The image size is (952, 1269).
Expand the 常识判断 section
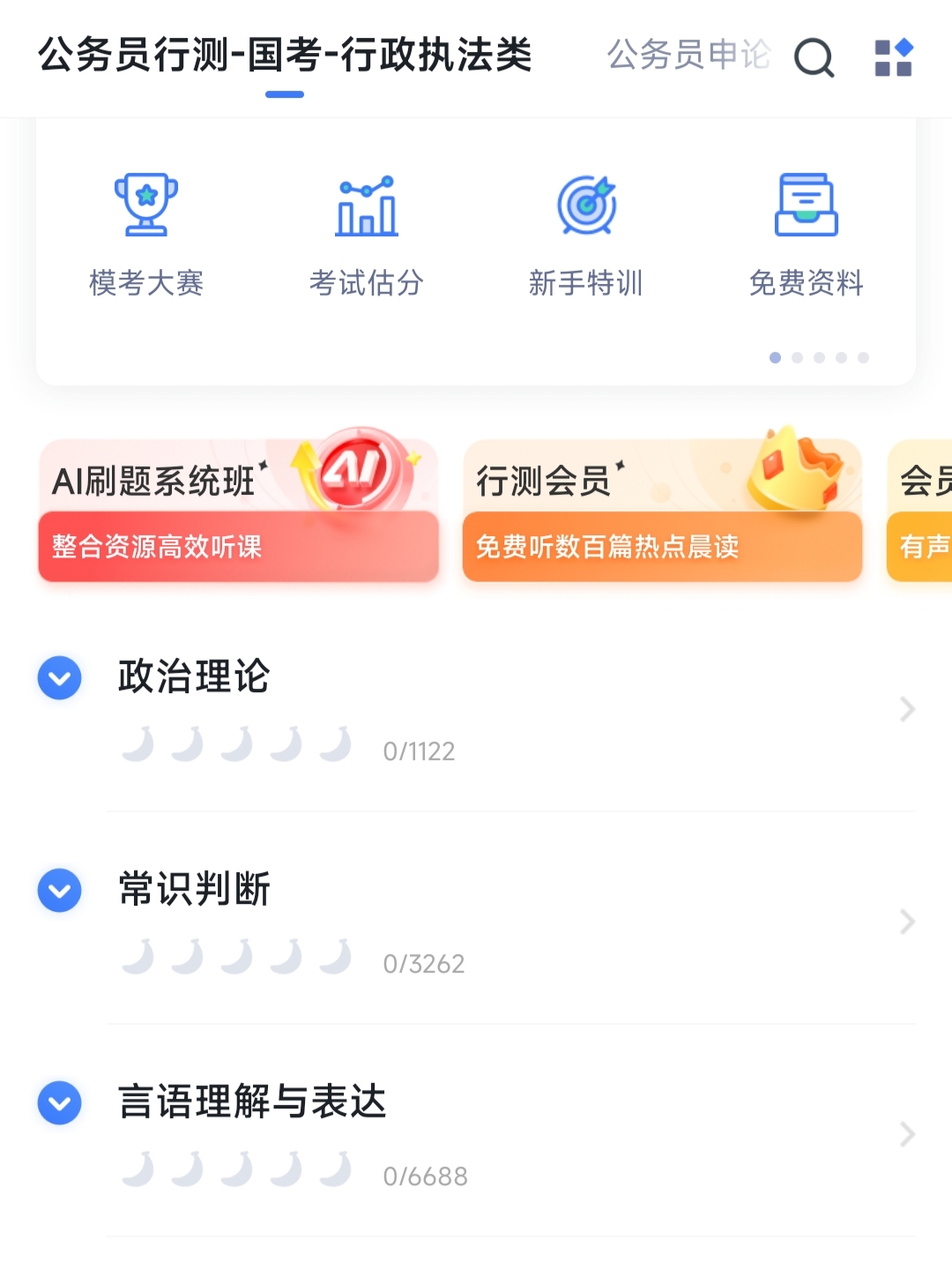pyautogui.click(x=60, y=891)
